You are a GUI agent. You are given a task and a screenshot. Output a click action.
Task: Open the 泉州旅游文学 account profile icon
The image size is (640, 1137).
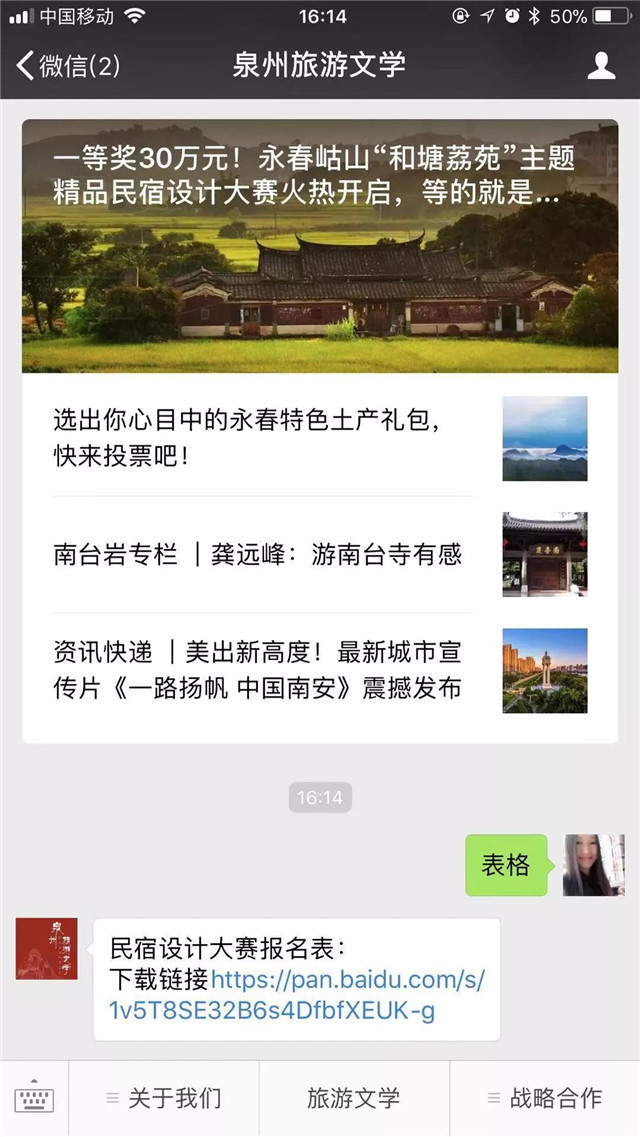[x=600, y=66]
